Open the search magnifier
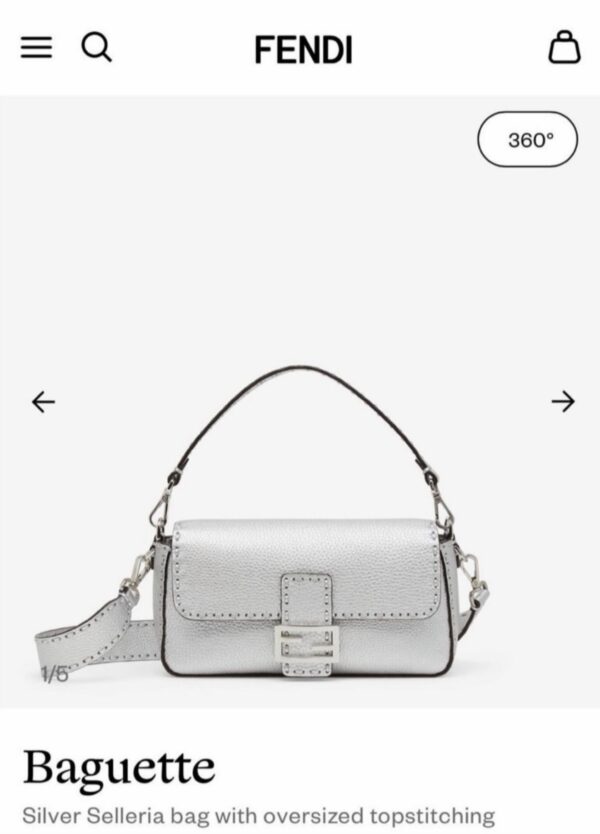The image size is (600, 834). coord(96,46)
